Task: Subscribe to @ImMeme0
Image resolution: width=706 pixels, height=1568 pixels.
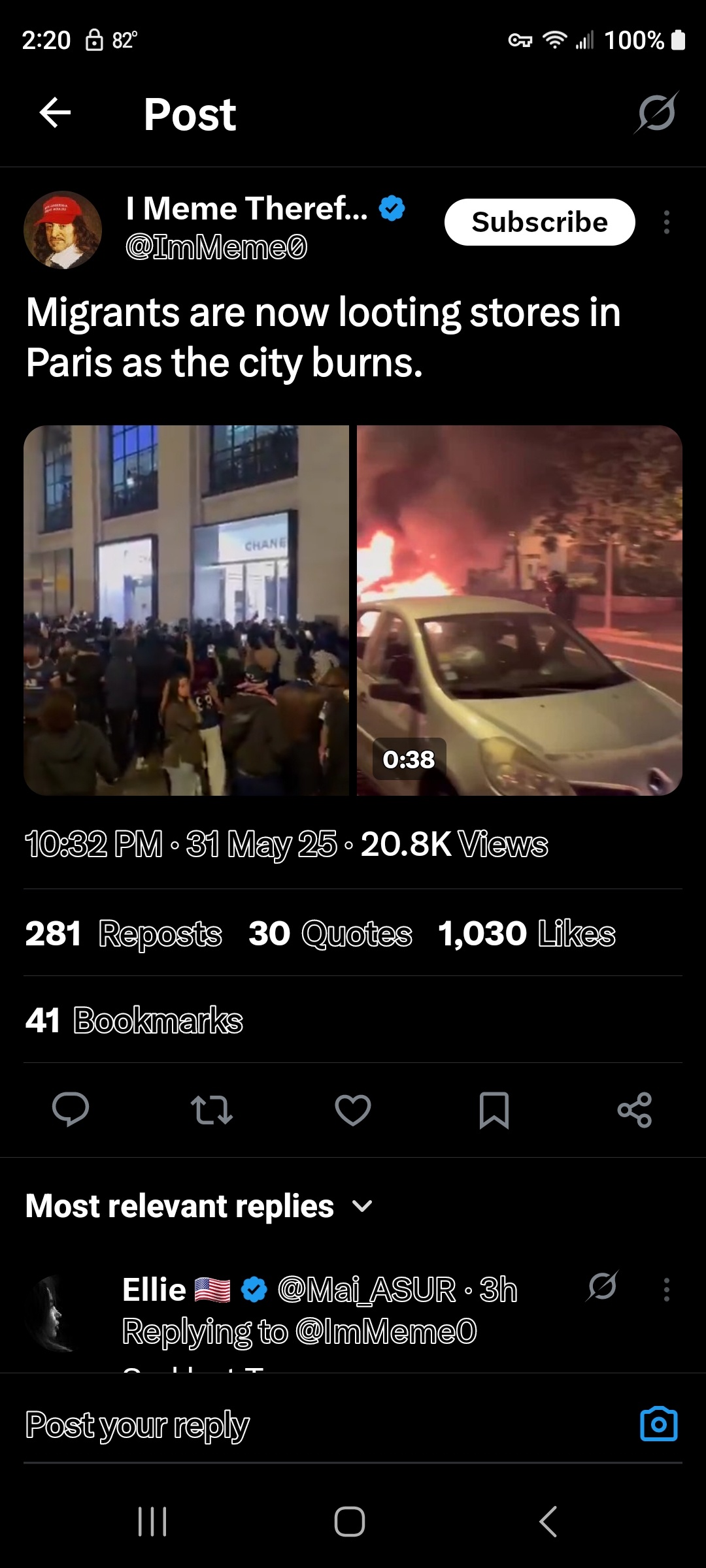Action: 539,222
